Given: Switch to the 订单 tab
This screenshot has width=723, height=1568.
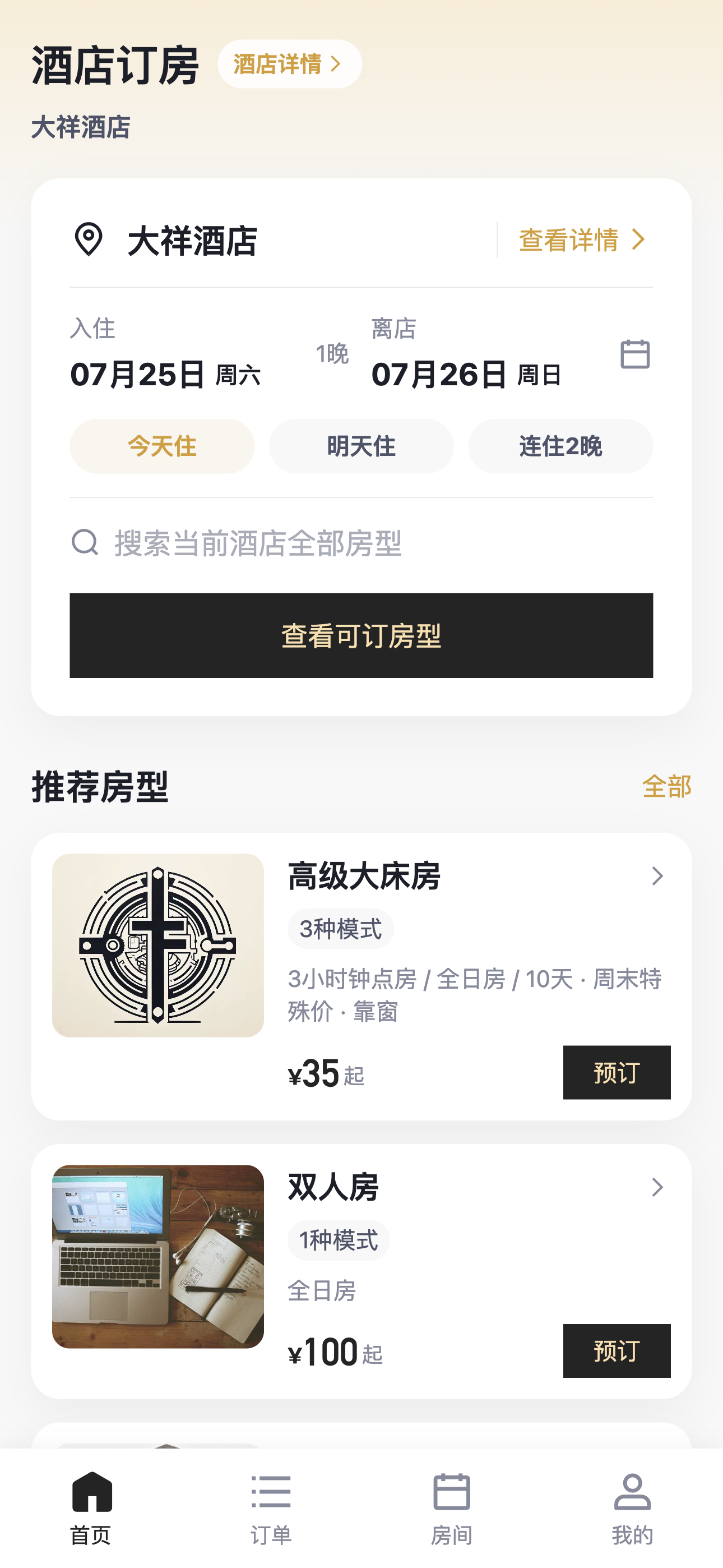Looking at the screenshot, I should 271,1509.
